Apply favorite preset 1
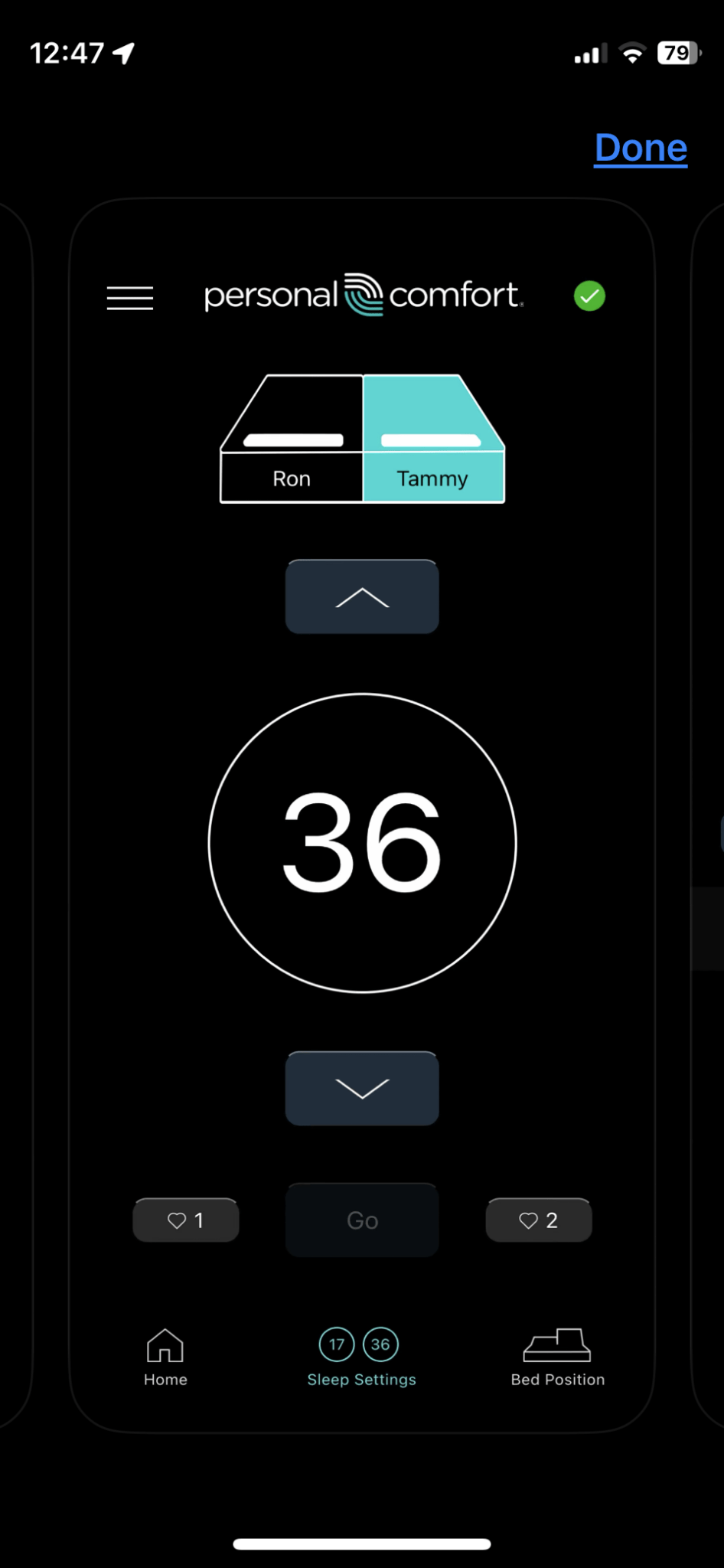 (x=186, y=1220)
